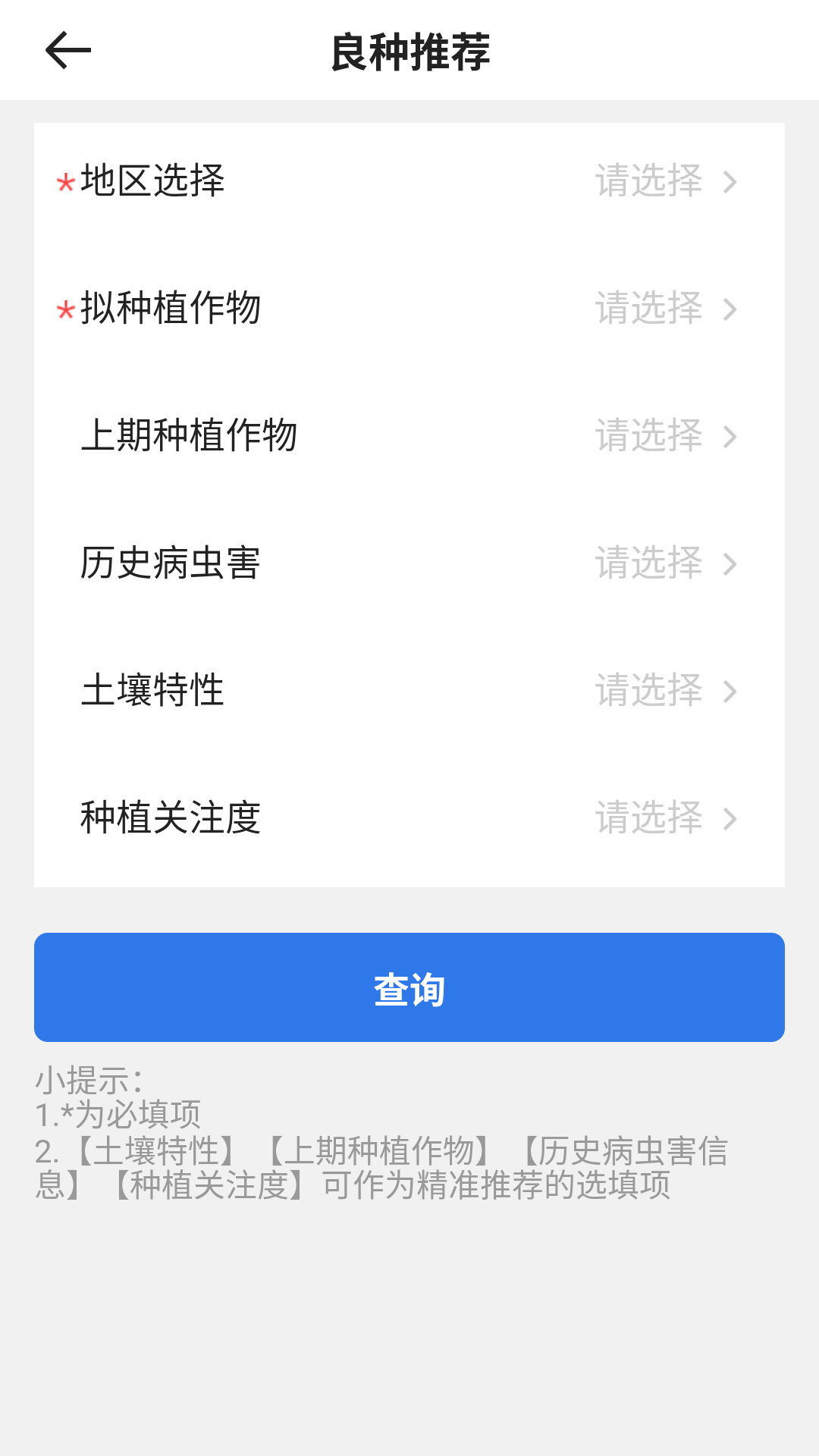
Task: Click the chevron beside 历史病虫害
Action: 730,563
